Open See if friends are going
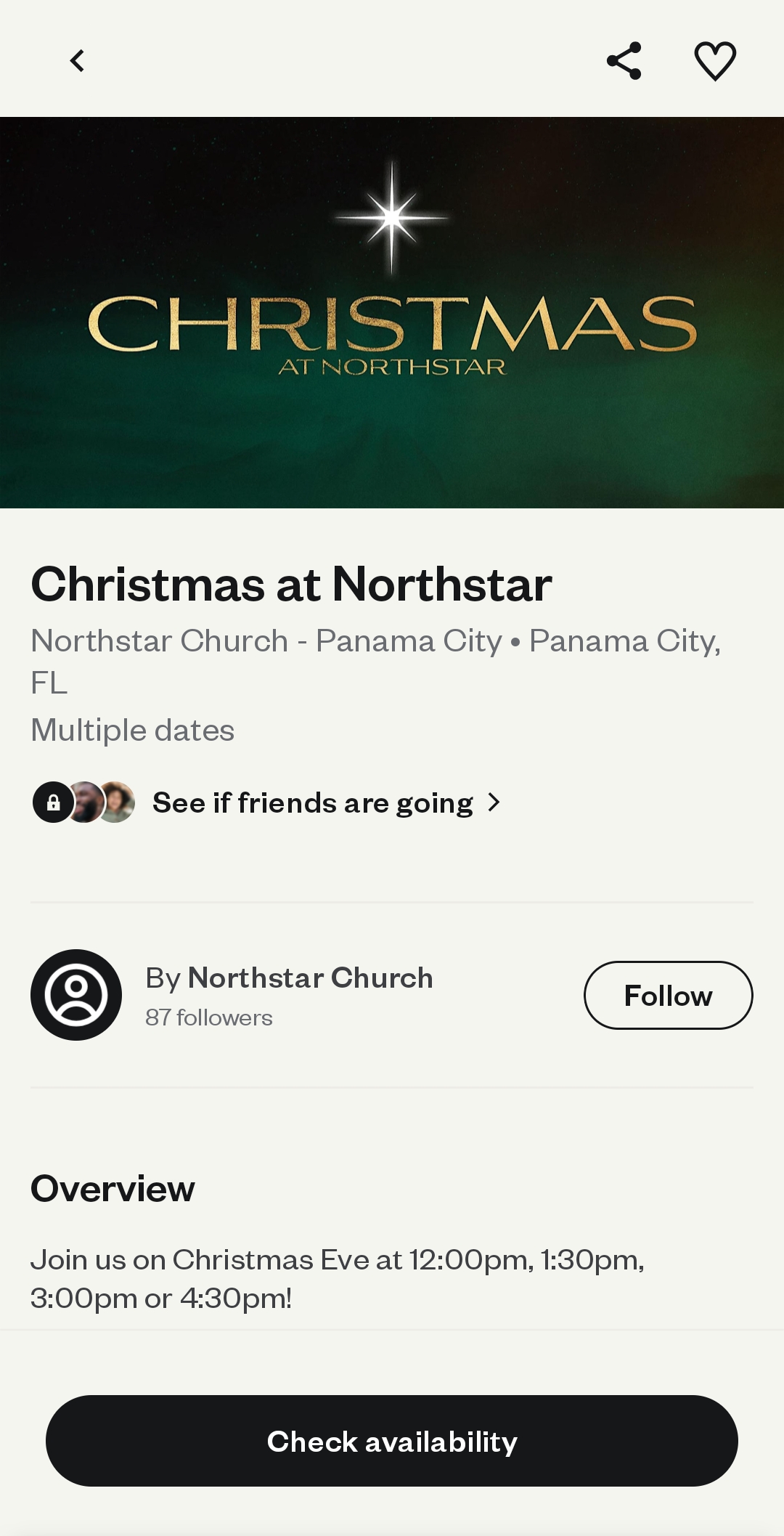 click(x=313, y=803)
